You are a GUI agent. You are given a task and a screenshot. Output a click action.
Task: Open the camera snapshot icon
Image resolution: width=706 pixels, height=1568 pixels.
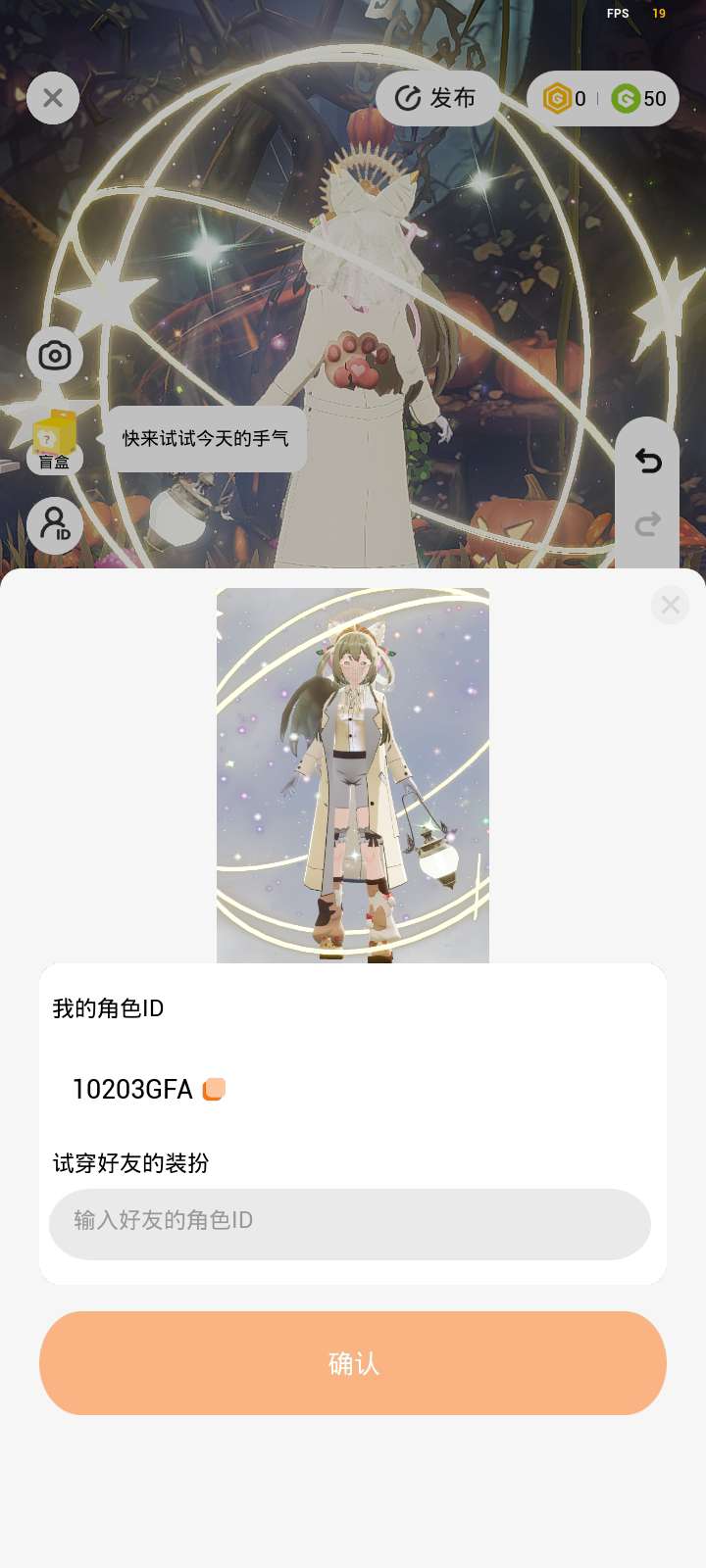click(x=55, y=355)
